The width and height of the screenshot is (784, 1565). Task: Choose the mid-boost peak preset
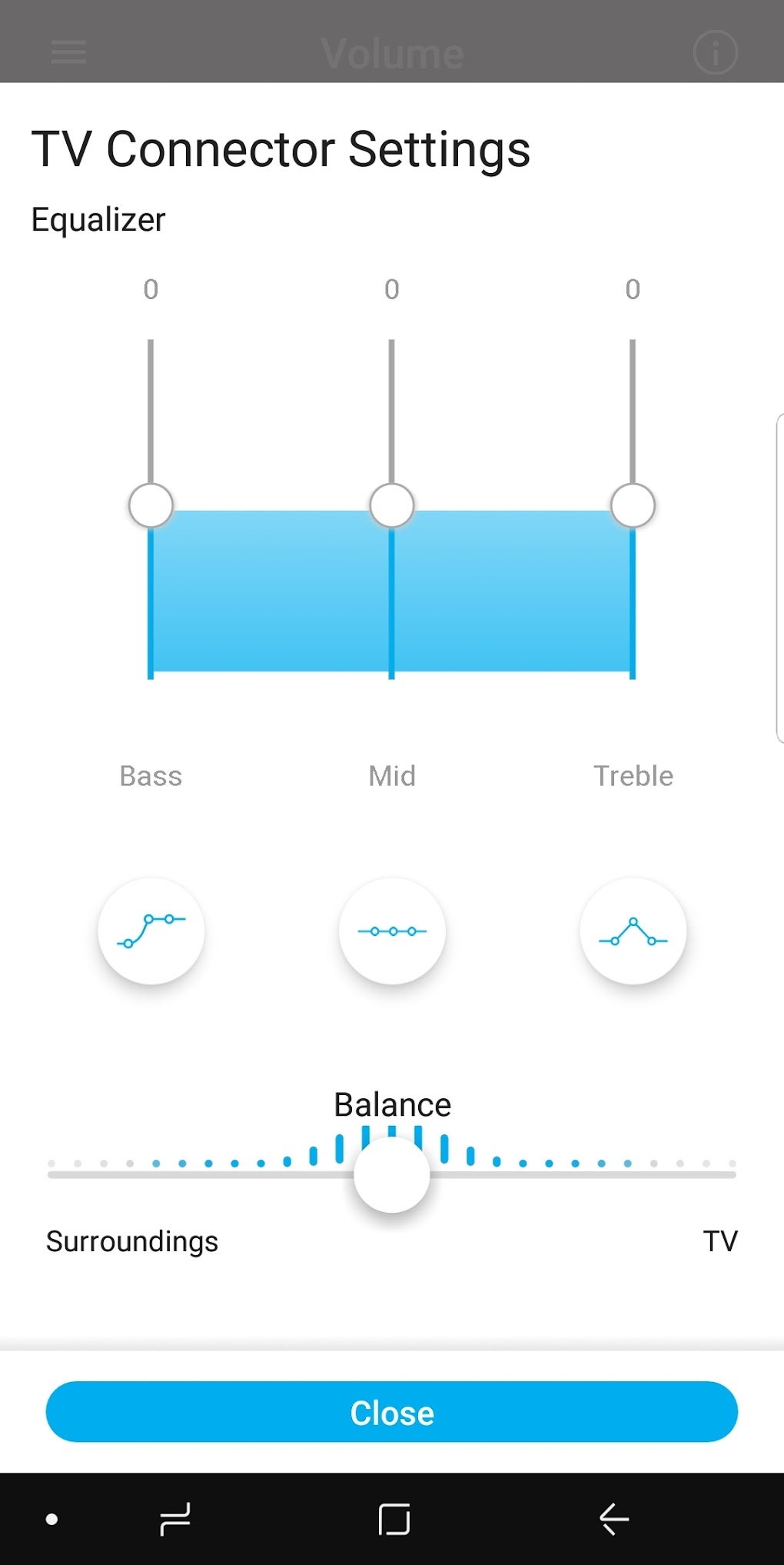(x=633, y=931)
